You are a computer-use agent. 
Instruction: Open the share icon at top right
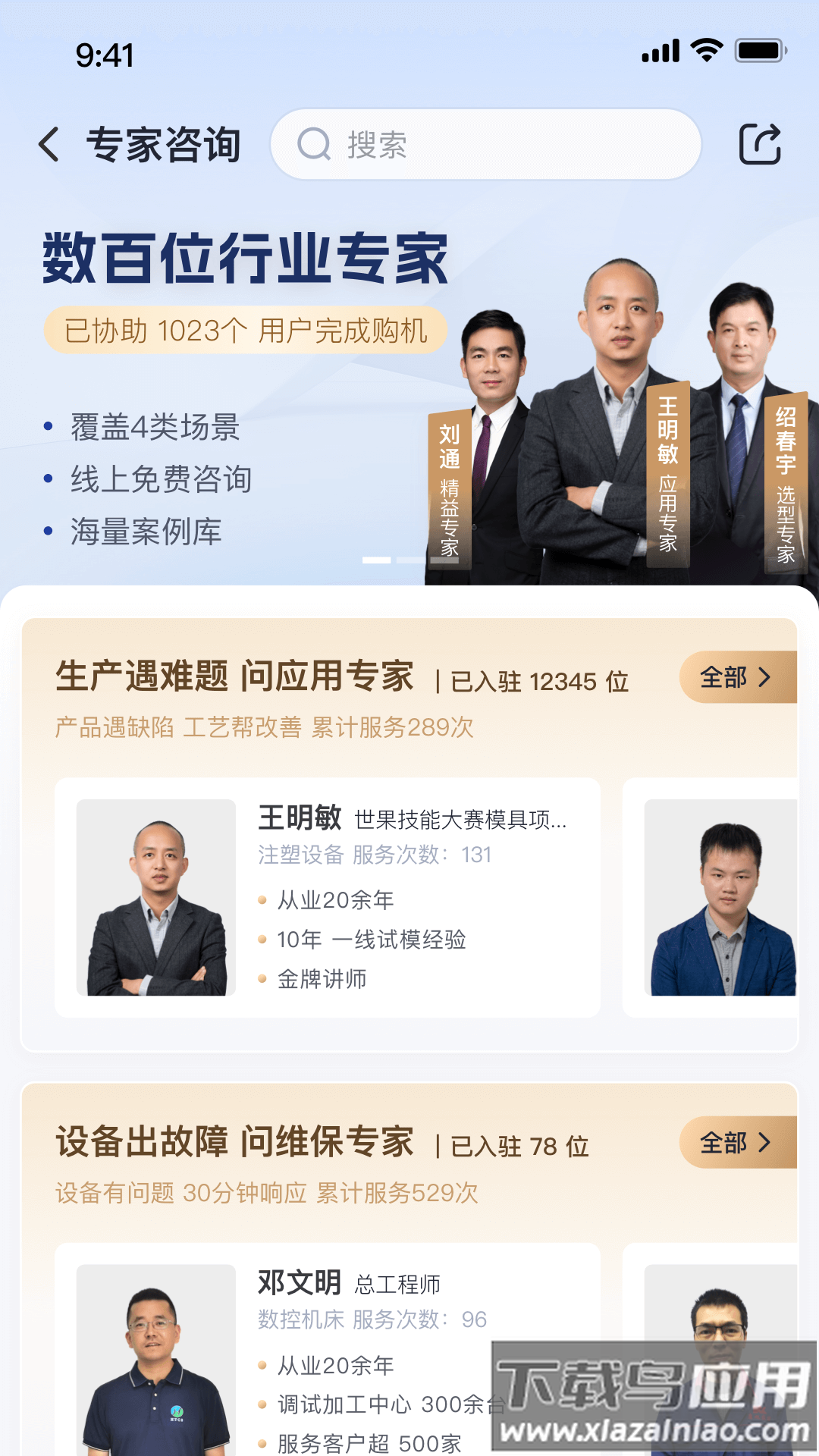(761, 144)
